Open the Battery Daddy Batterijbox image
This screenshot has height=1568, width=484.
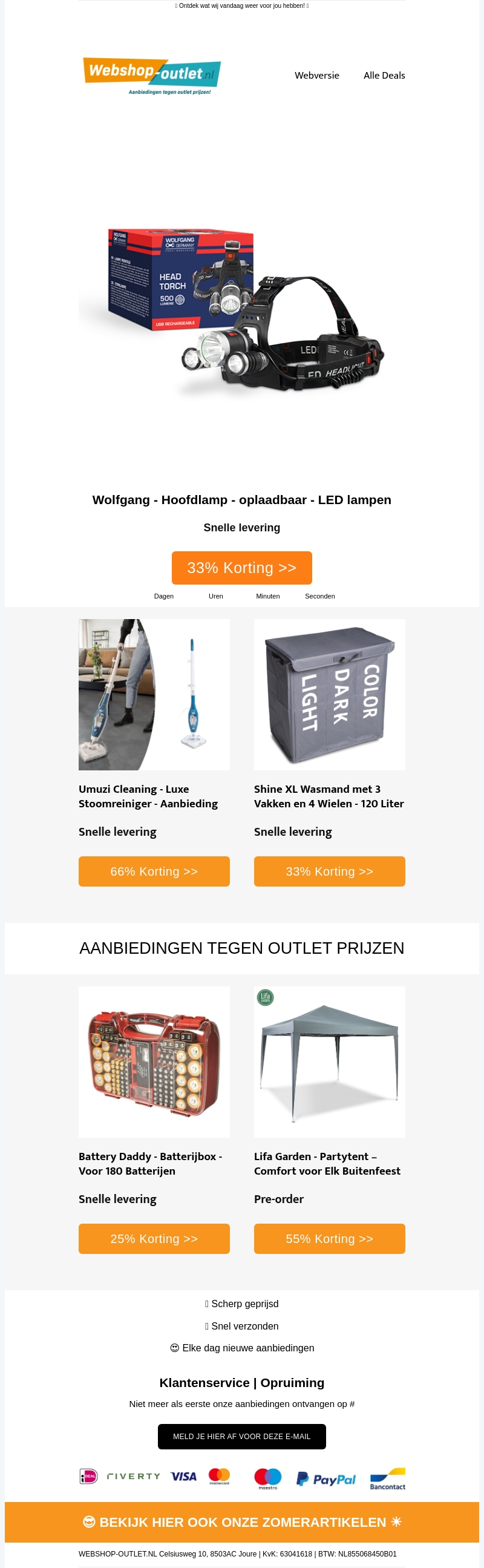(154, 1061)
